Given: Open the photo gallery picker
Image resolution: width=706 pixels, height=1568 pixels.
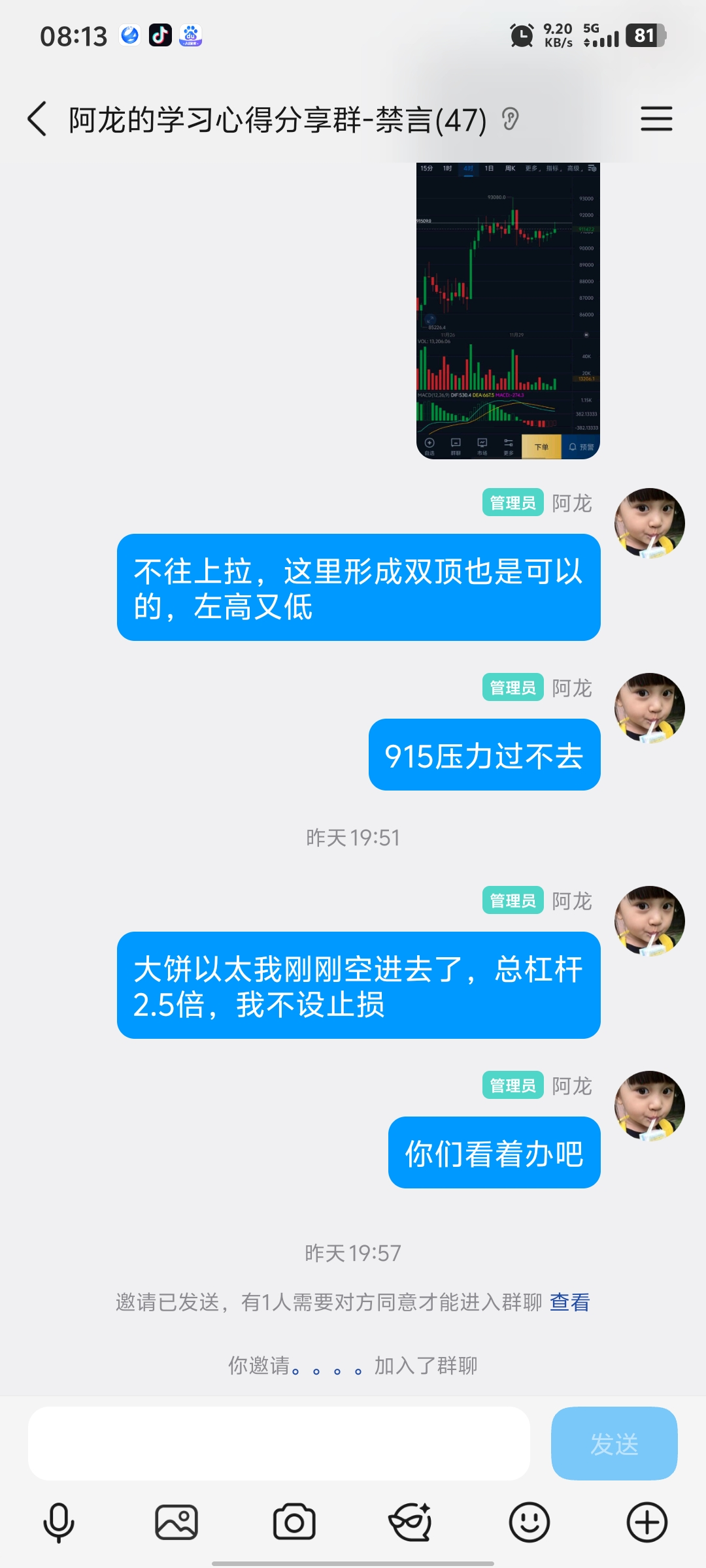Looking at the screenshot, I should (x=176, y=1522).
